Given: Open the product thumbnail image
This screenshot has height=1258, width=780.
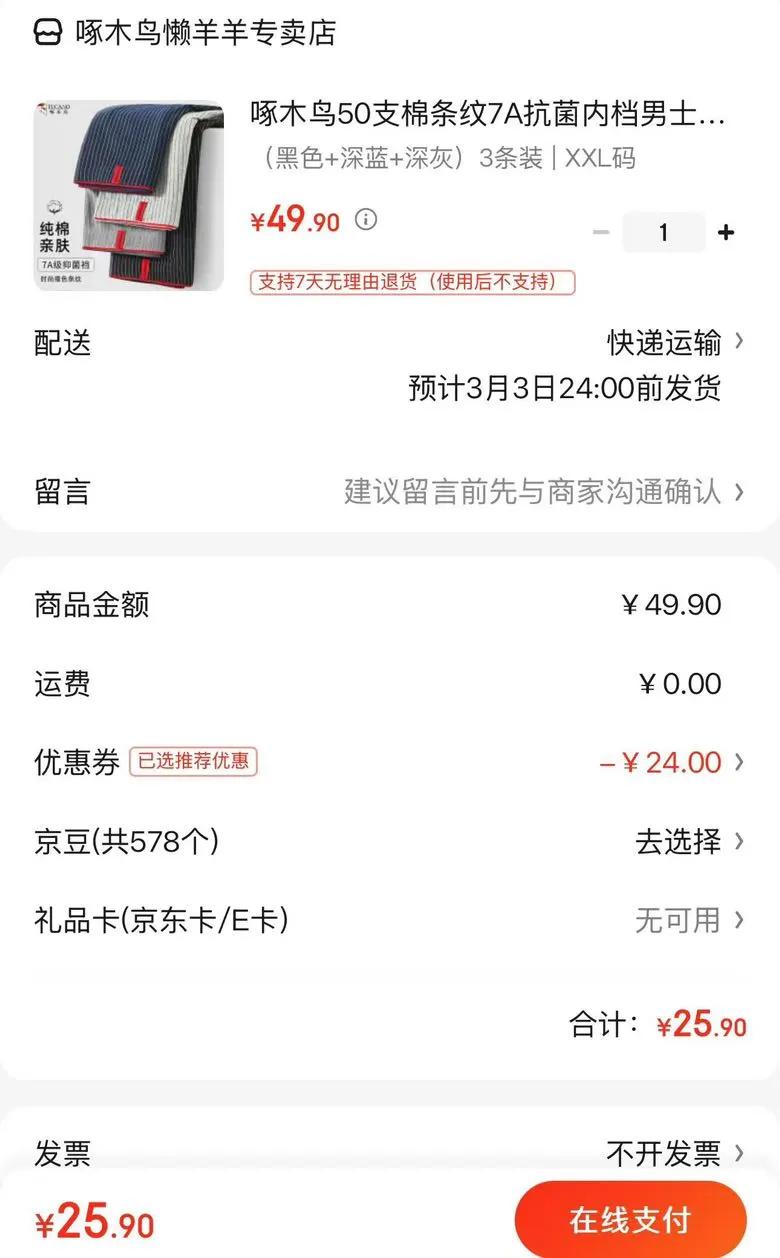Looking at the screenshot, I should [x=129, y=195].
